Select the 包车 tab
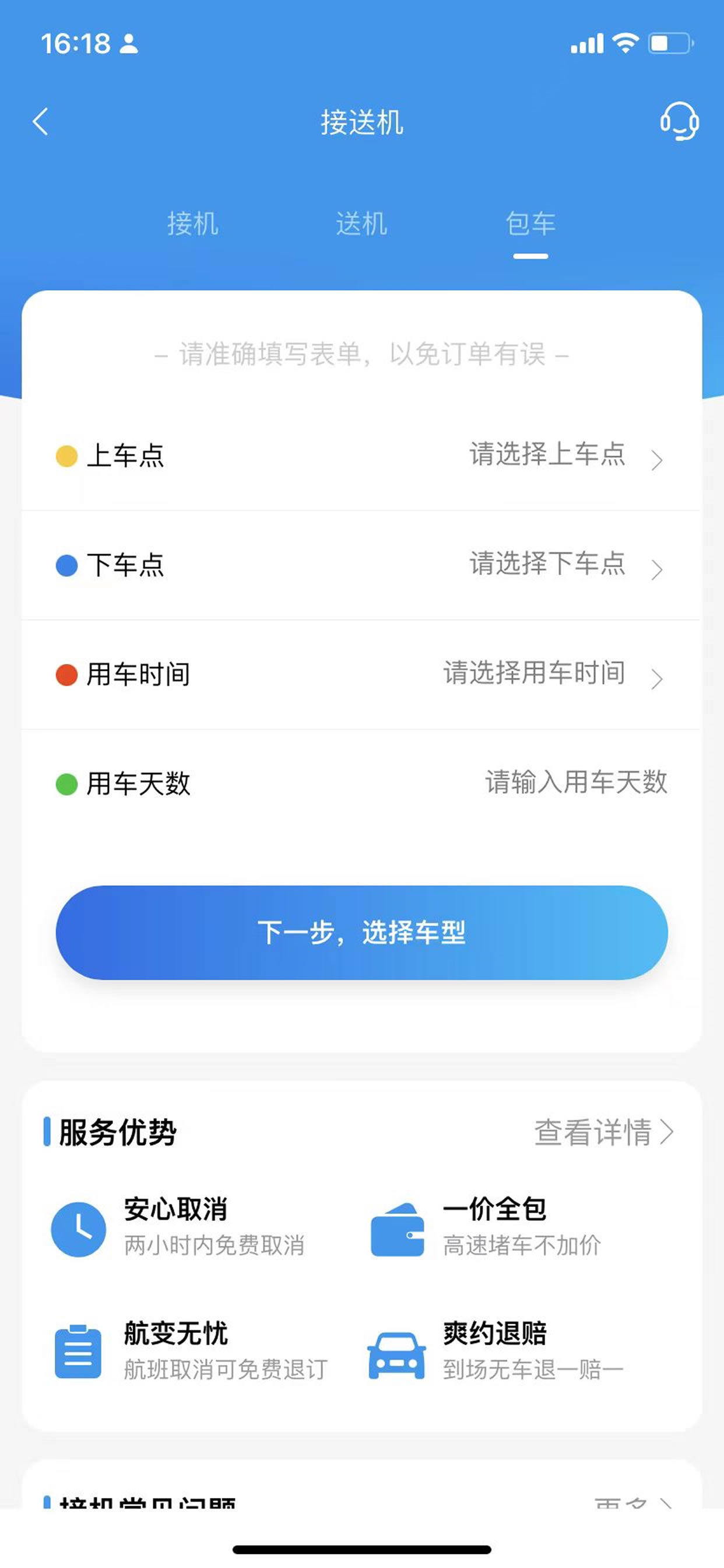 click(530, 223)
